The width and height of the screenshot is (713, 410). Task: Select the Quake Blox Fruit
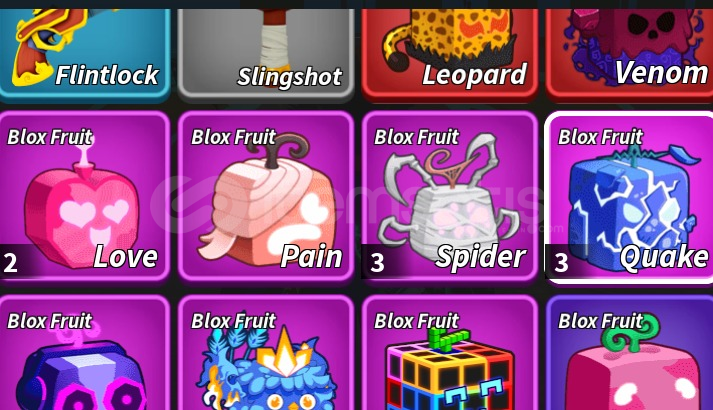(630, 198)
